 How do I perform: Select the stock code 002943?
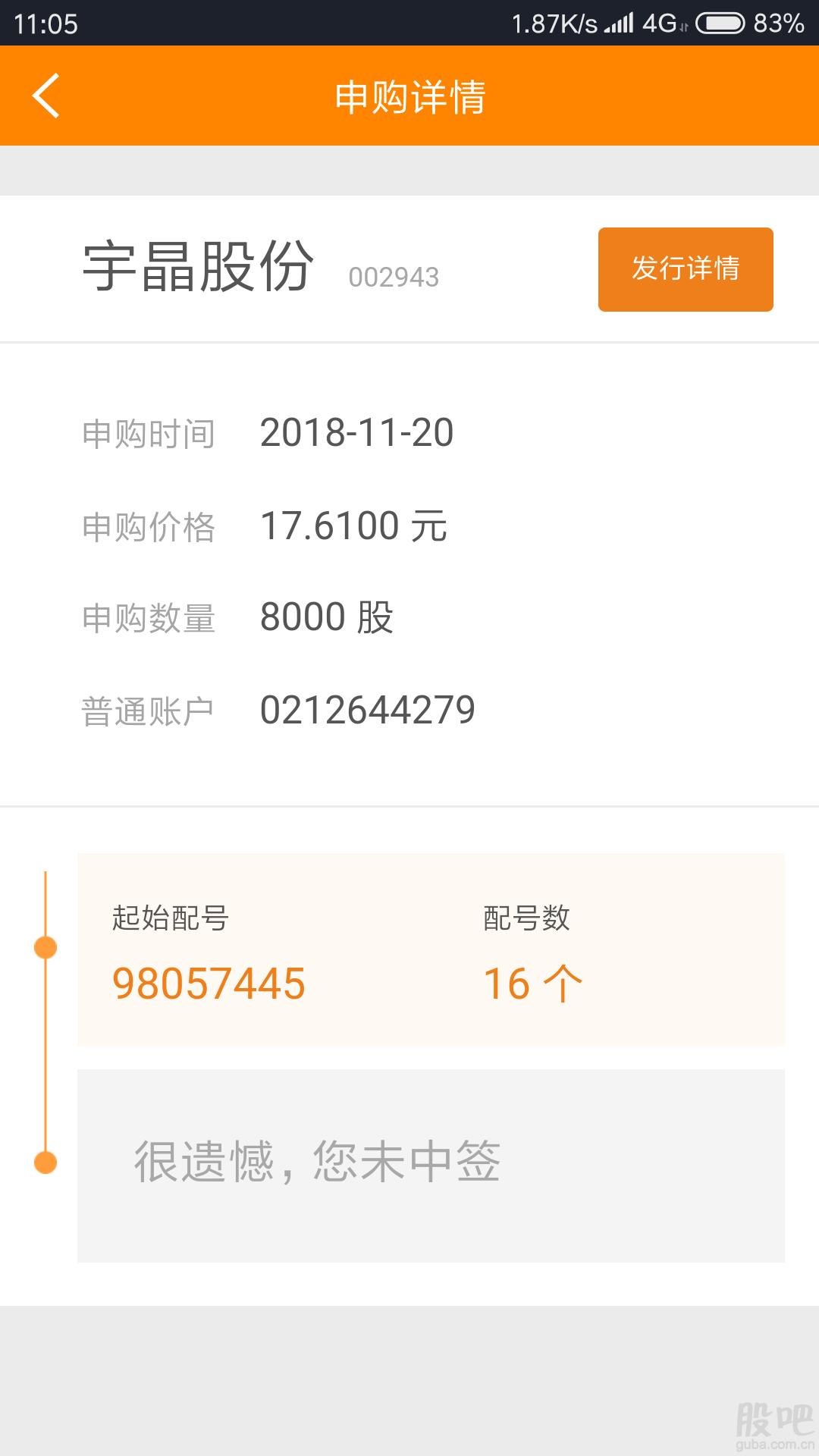(x=394, y=278)
